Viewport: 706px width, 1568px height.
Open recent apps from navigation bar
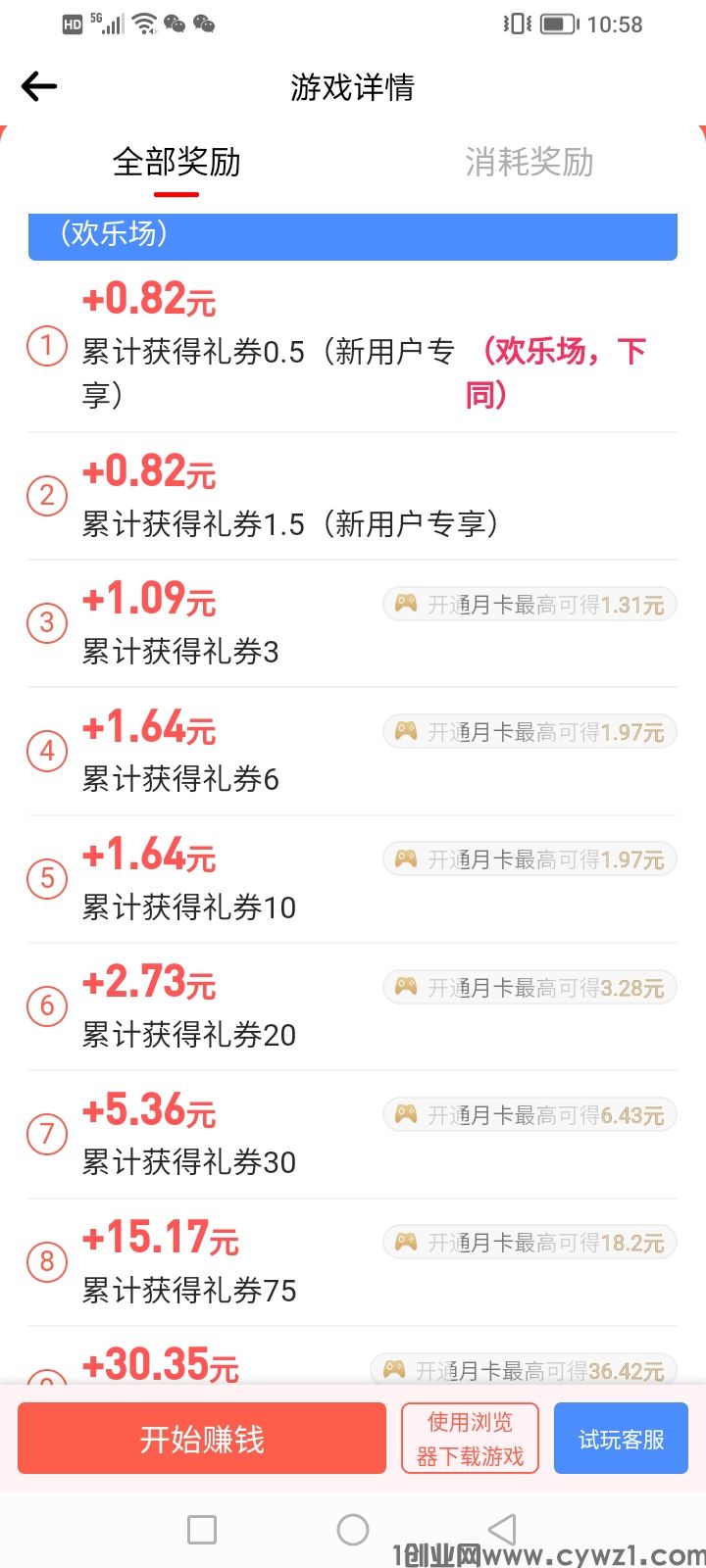pyautogui.click(x=202, y=1530)
